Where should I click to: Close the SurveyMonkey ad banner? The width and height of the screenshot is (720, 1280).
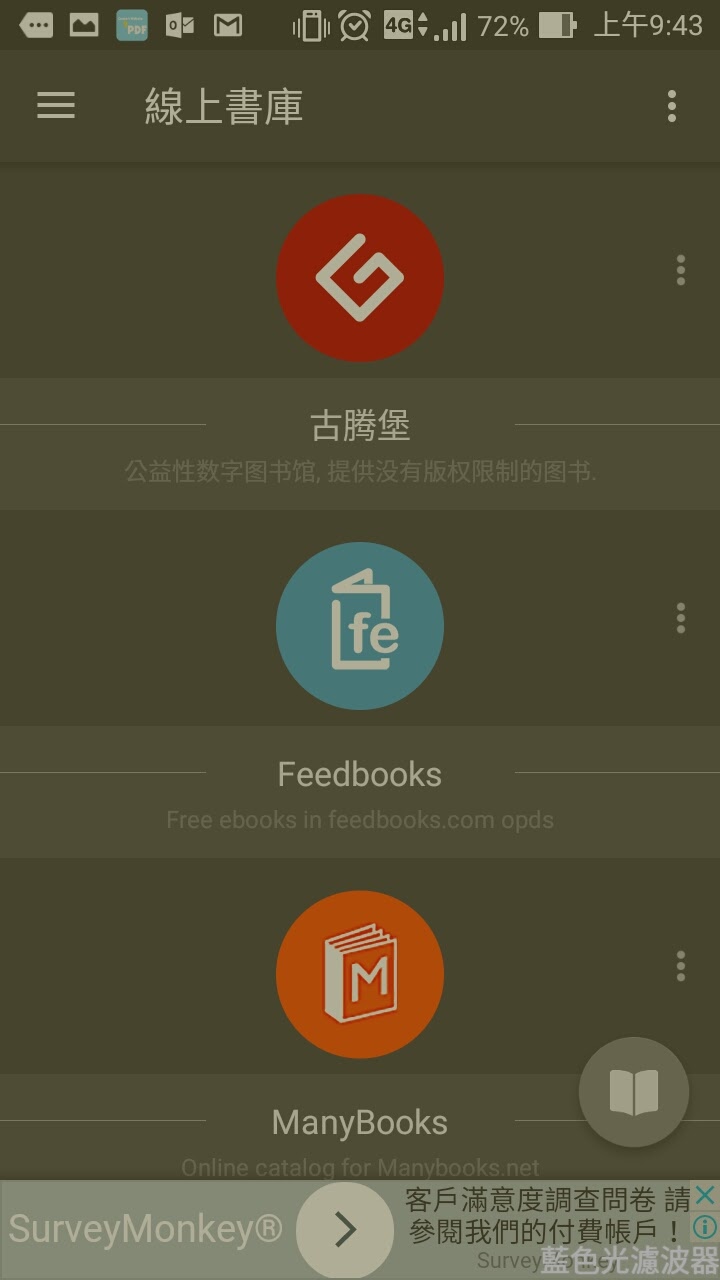click(x=705, y=1195)
